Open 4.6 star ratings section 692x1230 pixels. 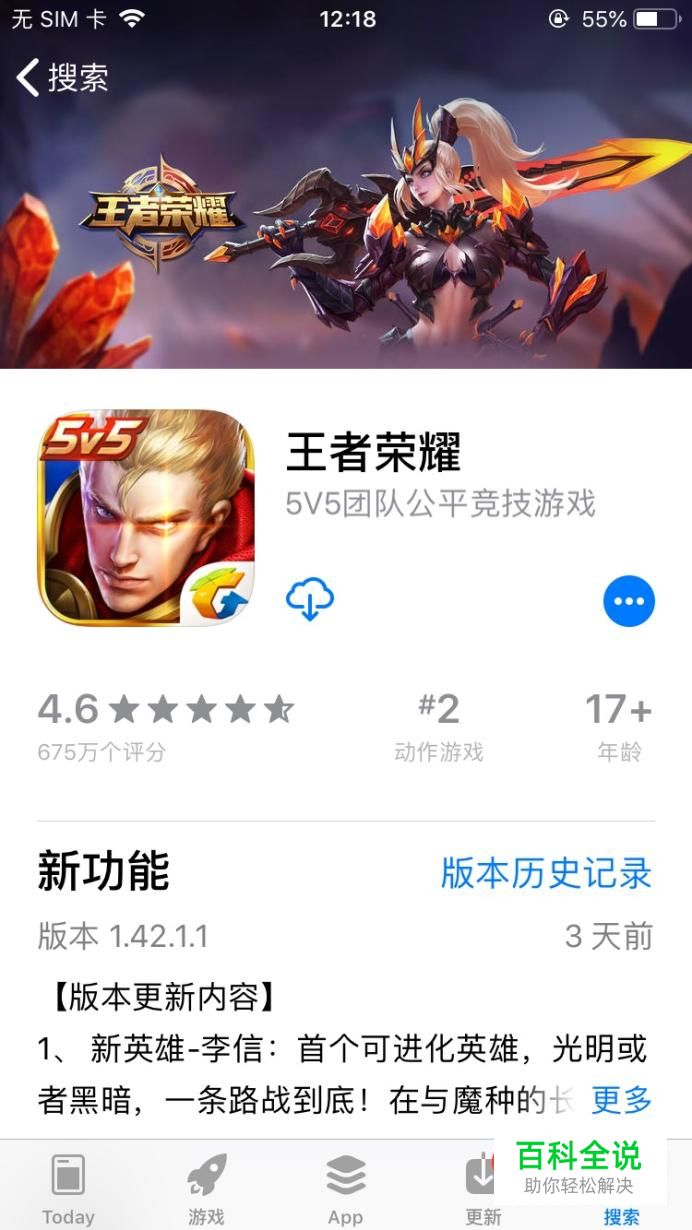pyautogui.click(x=165, y=724)
